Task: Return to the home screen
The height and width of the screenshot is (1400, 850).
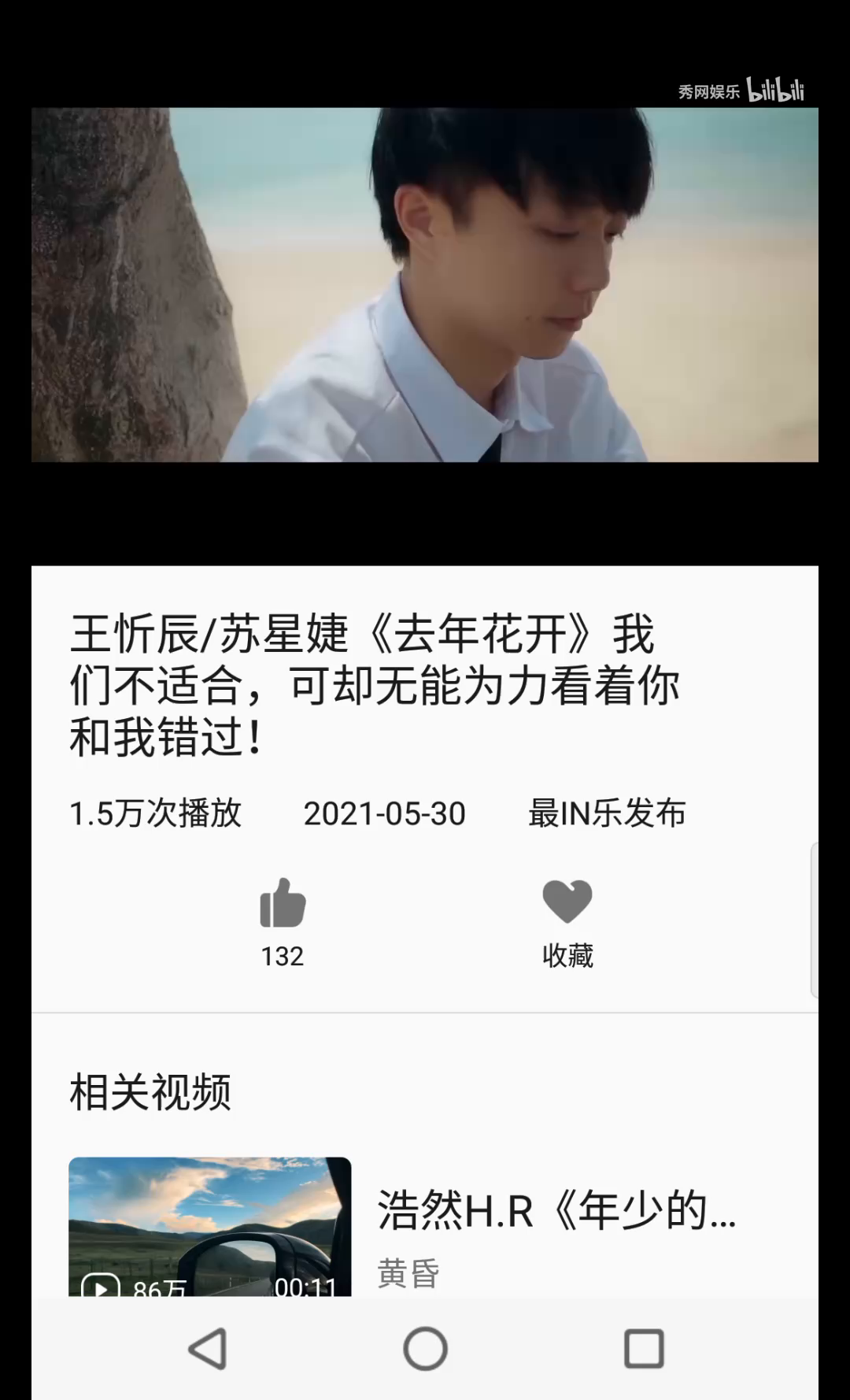Action: (x=425, y=1349)
